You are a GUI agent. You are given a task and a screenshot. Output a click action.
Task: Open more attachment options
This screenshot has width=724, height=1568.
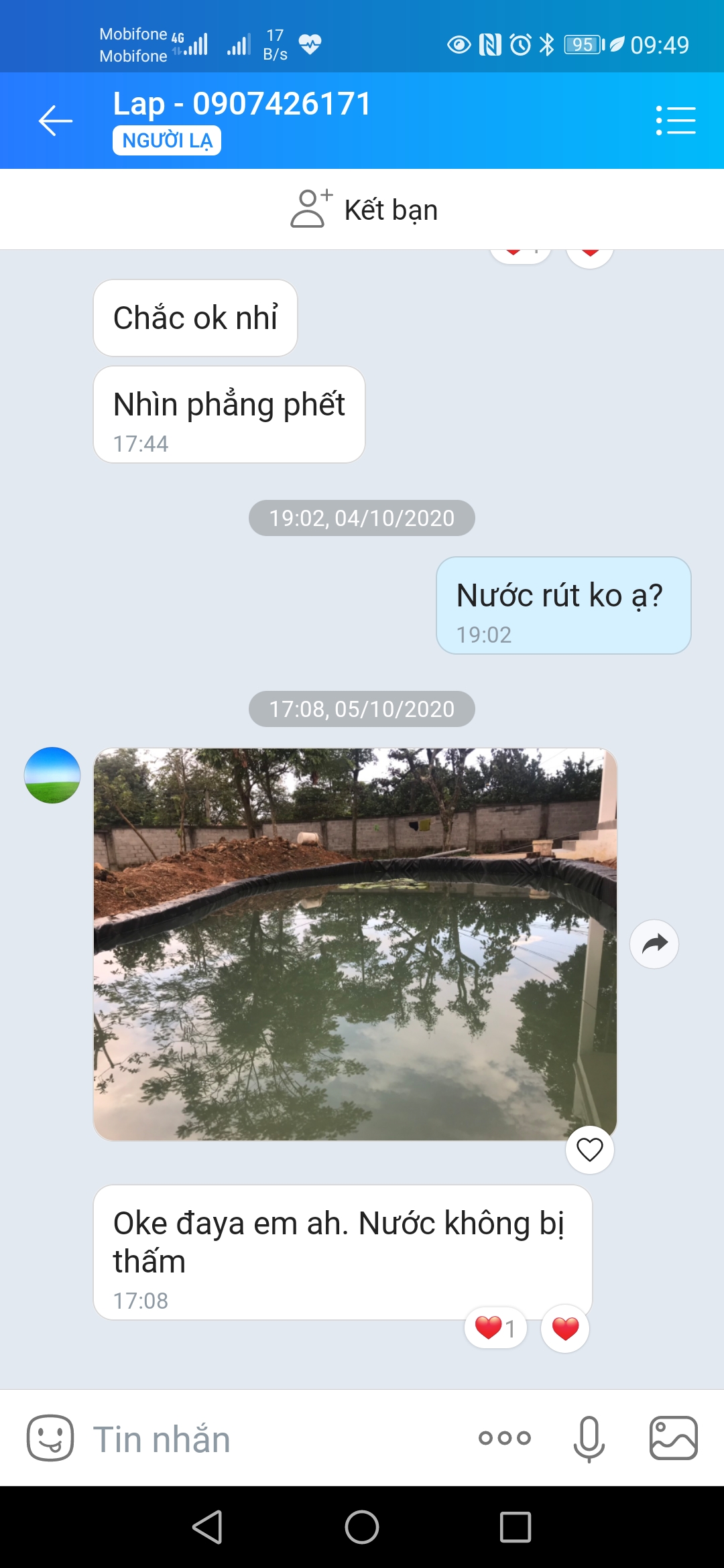505,1438
